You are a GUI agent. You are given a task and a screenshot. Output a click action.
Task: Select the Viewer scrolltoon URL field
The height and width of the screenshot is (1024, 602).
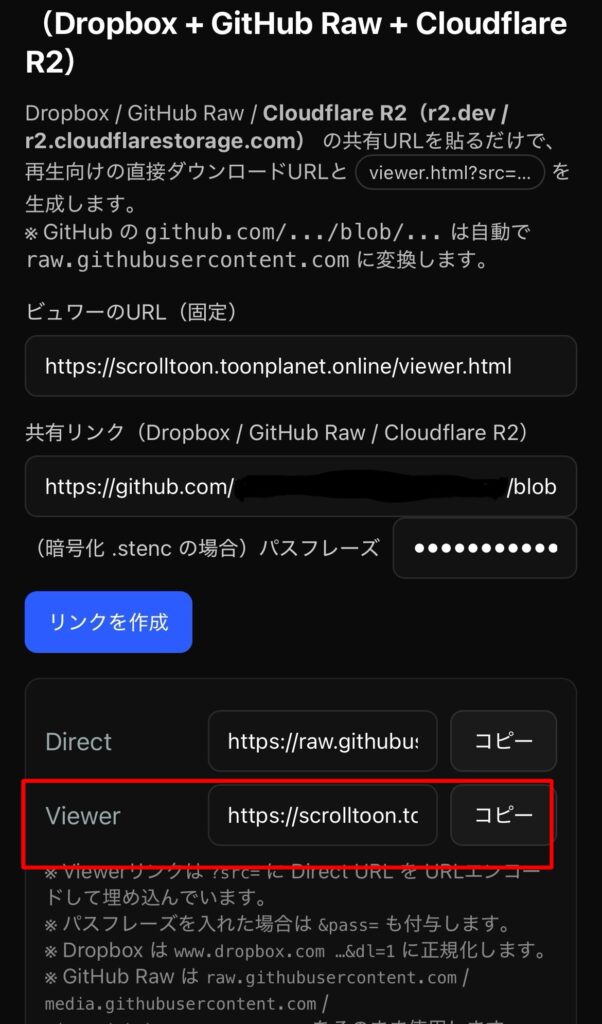coord(322,815)
